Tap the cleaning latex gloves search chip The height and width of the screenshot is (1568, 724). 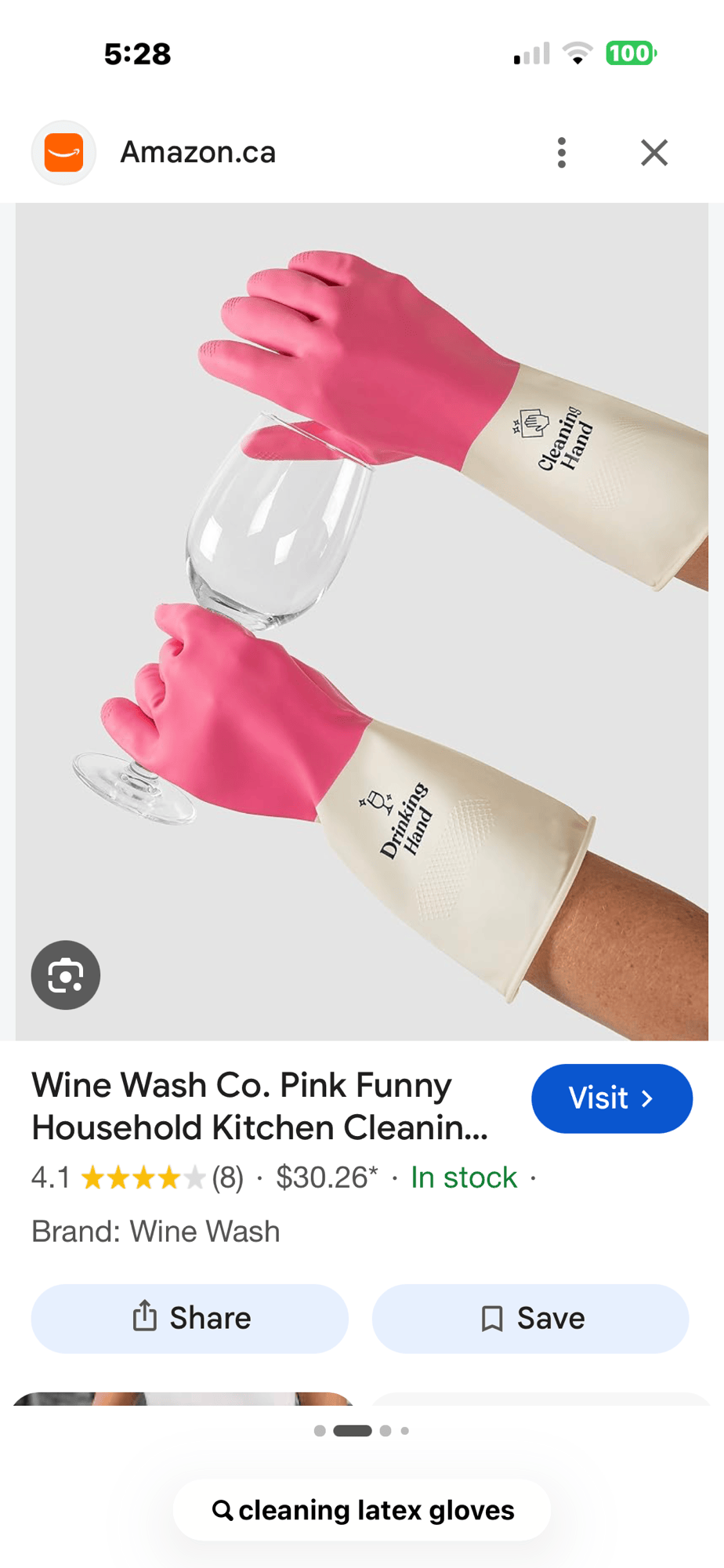pyautogui.click(x=362, y=1510)
